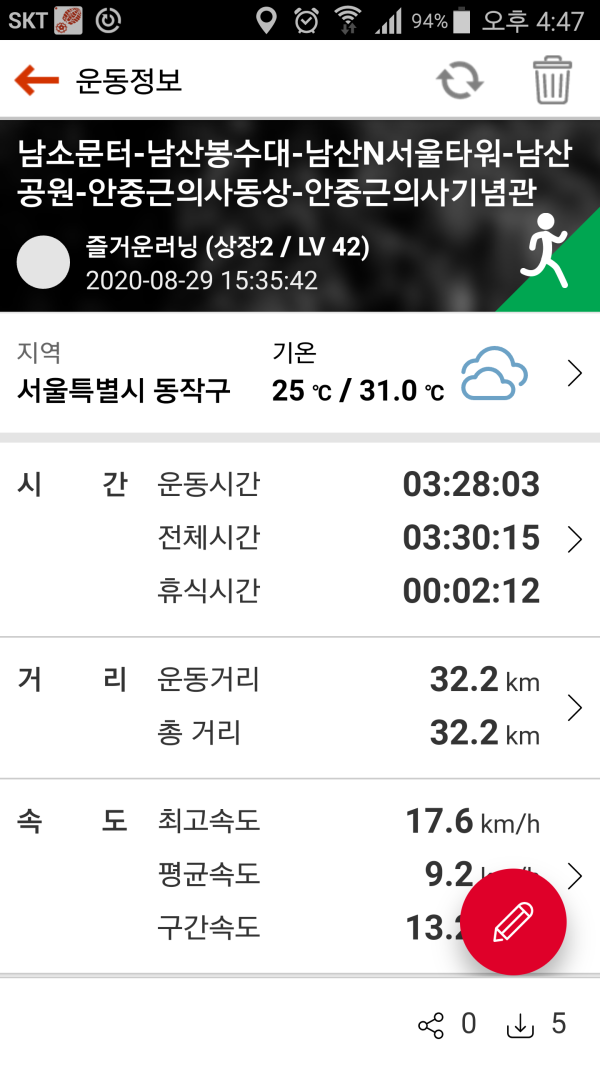The height and width of the screenshot is (1067, 600).
Task: Share this workout record
Action: [x=432, y=1025]
